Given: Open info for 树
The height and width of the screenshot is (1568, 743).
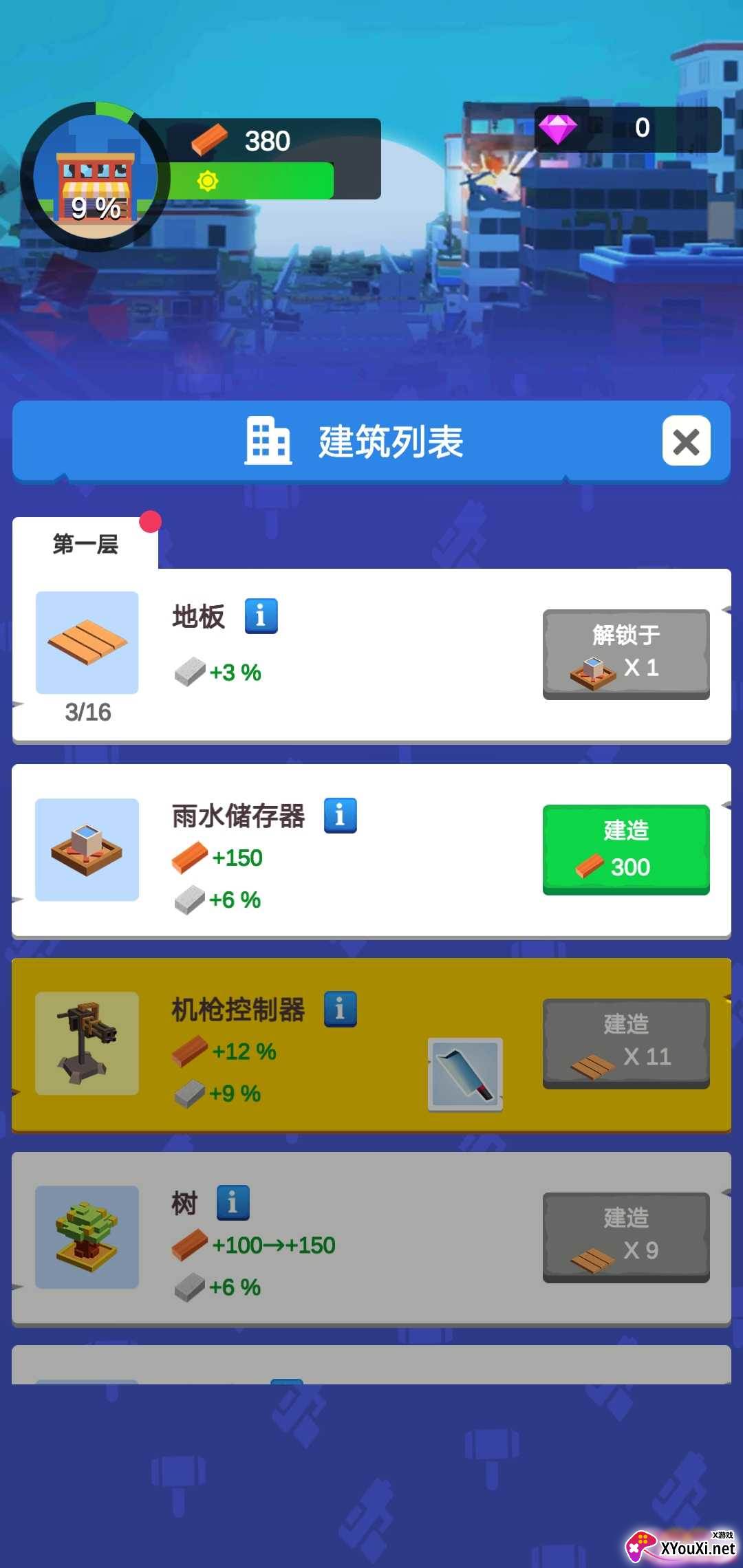Looking at the screenshot, I should 233,1203.
